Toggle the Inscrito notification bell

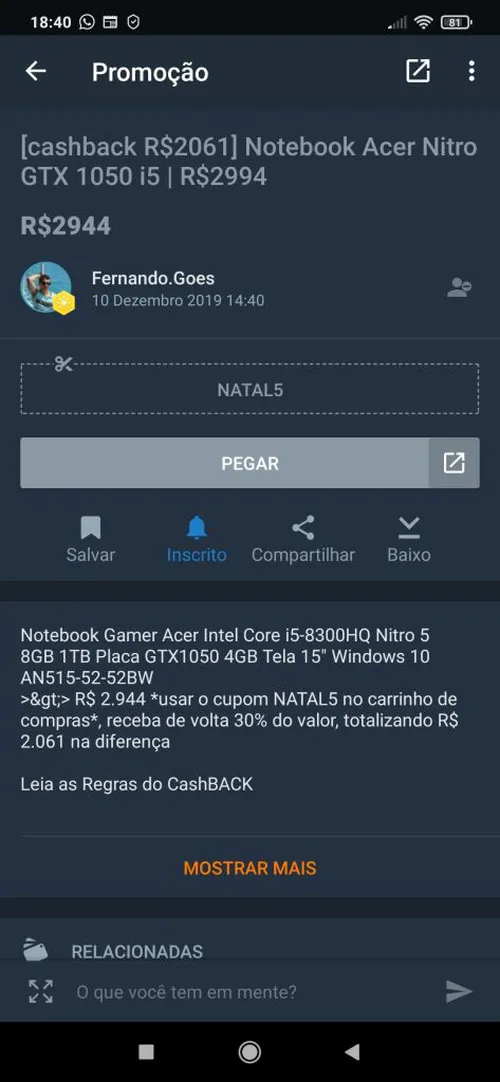197,539
